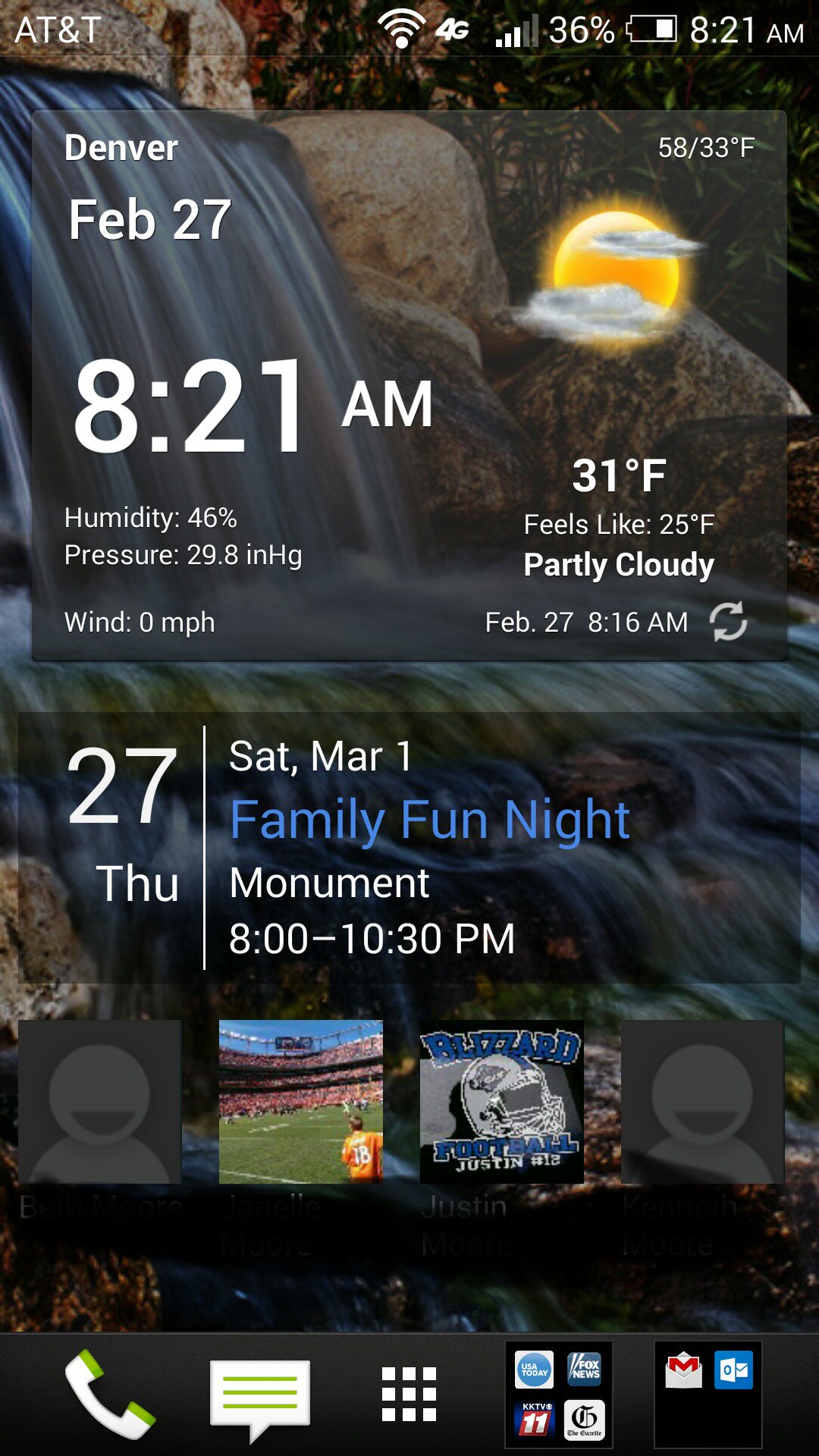Open Justin Moore's contact shortcut

tap(502, 1102)
